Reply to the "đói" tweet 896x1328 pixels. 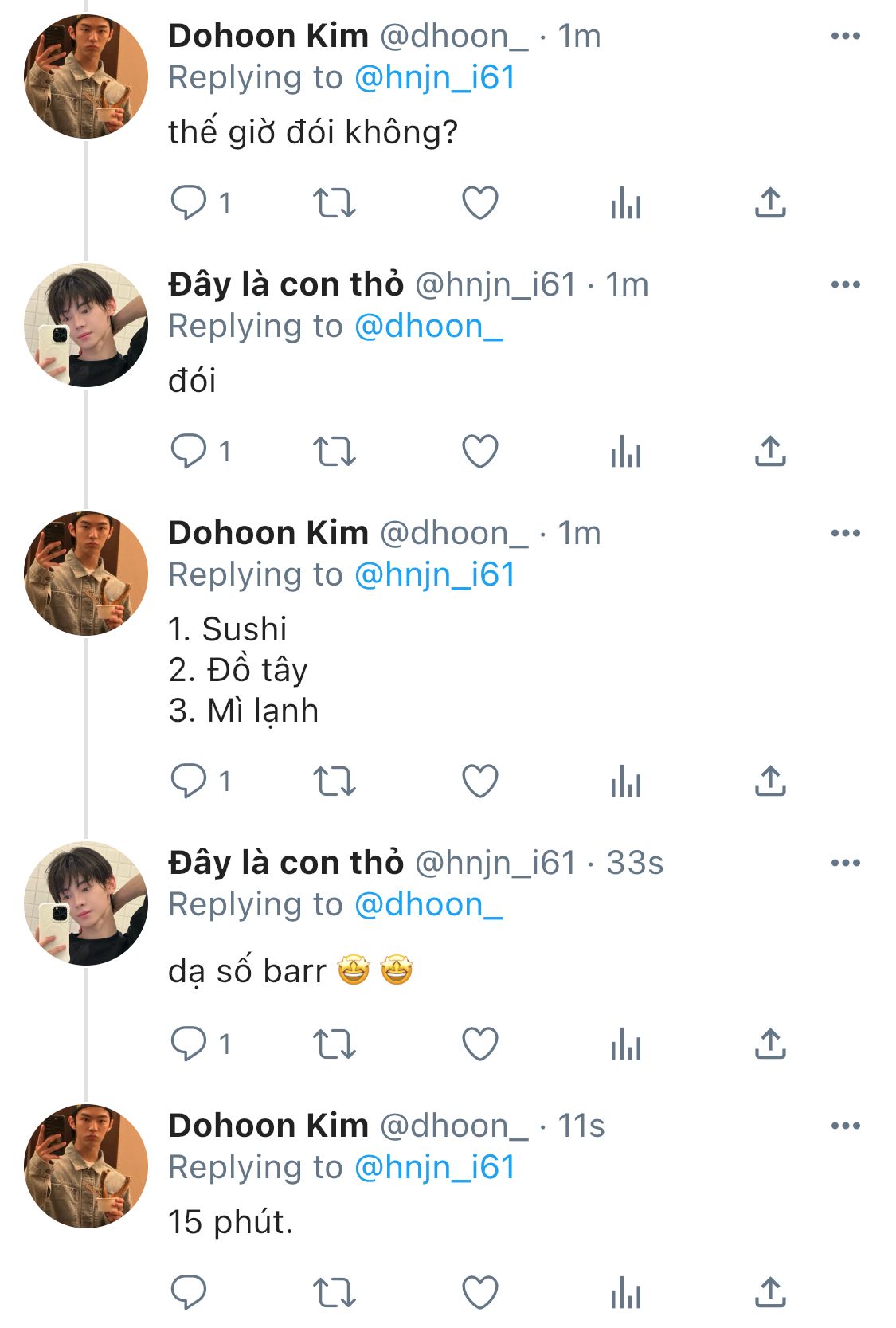tap(189, 451)
